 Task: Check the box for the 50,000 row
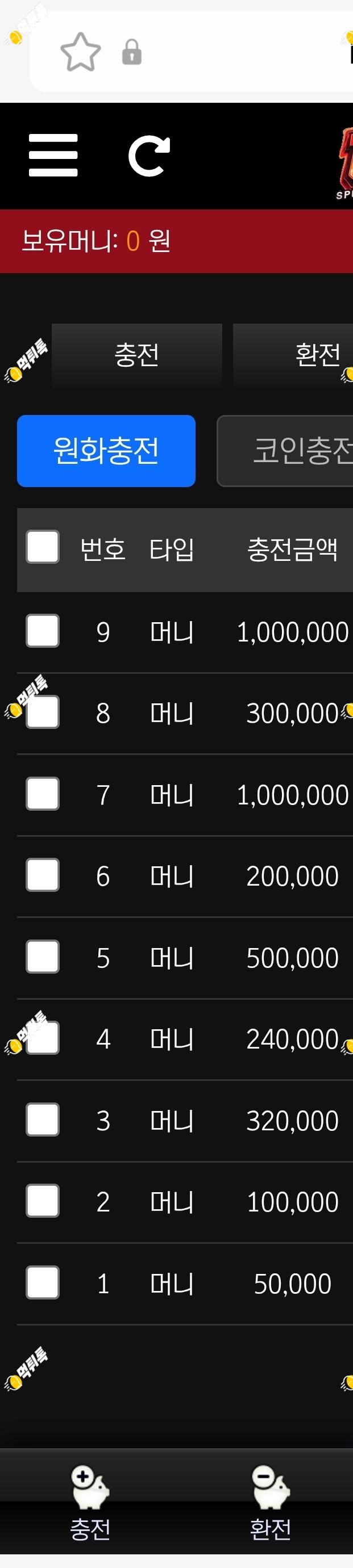point(43,1282)
